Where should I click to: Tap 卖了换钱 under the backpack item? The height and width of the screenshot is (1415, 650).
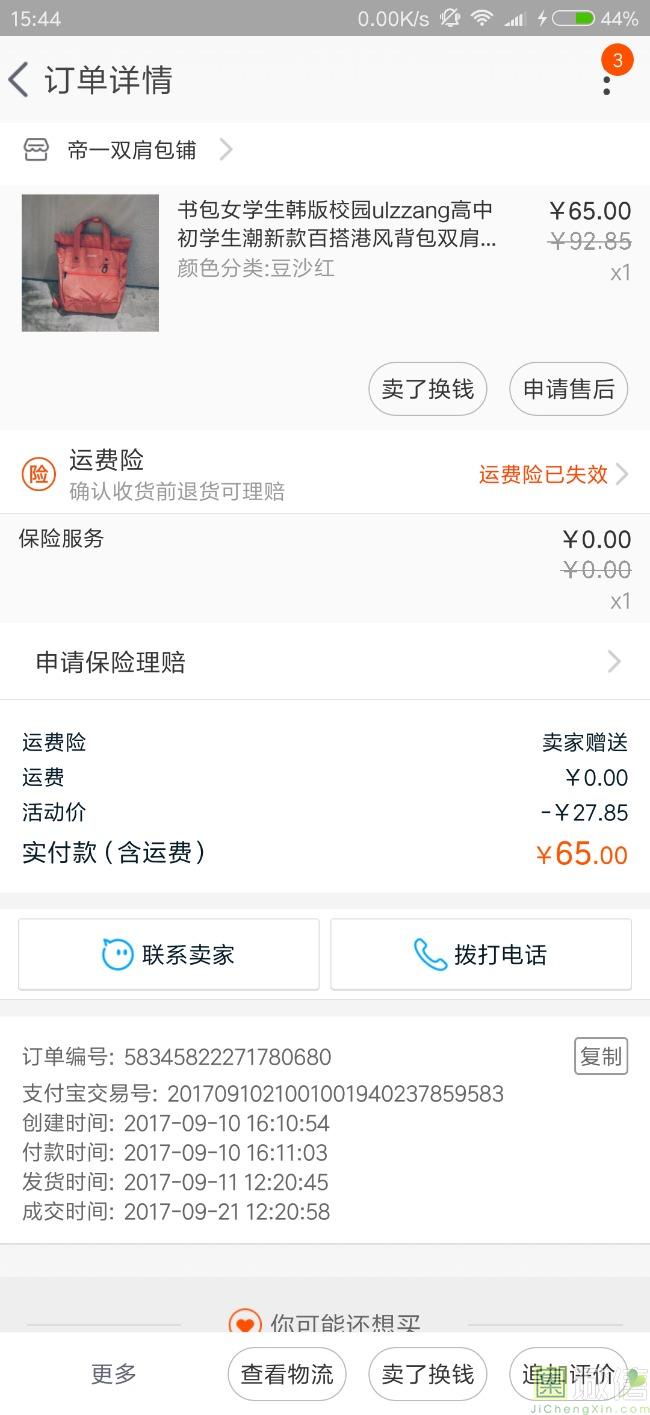click(427, 389)
